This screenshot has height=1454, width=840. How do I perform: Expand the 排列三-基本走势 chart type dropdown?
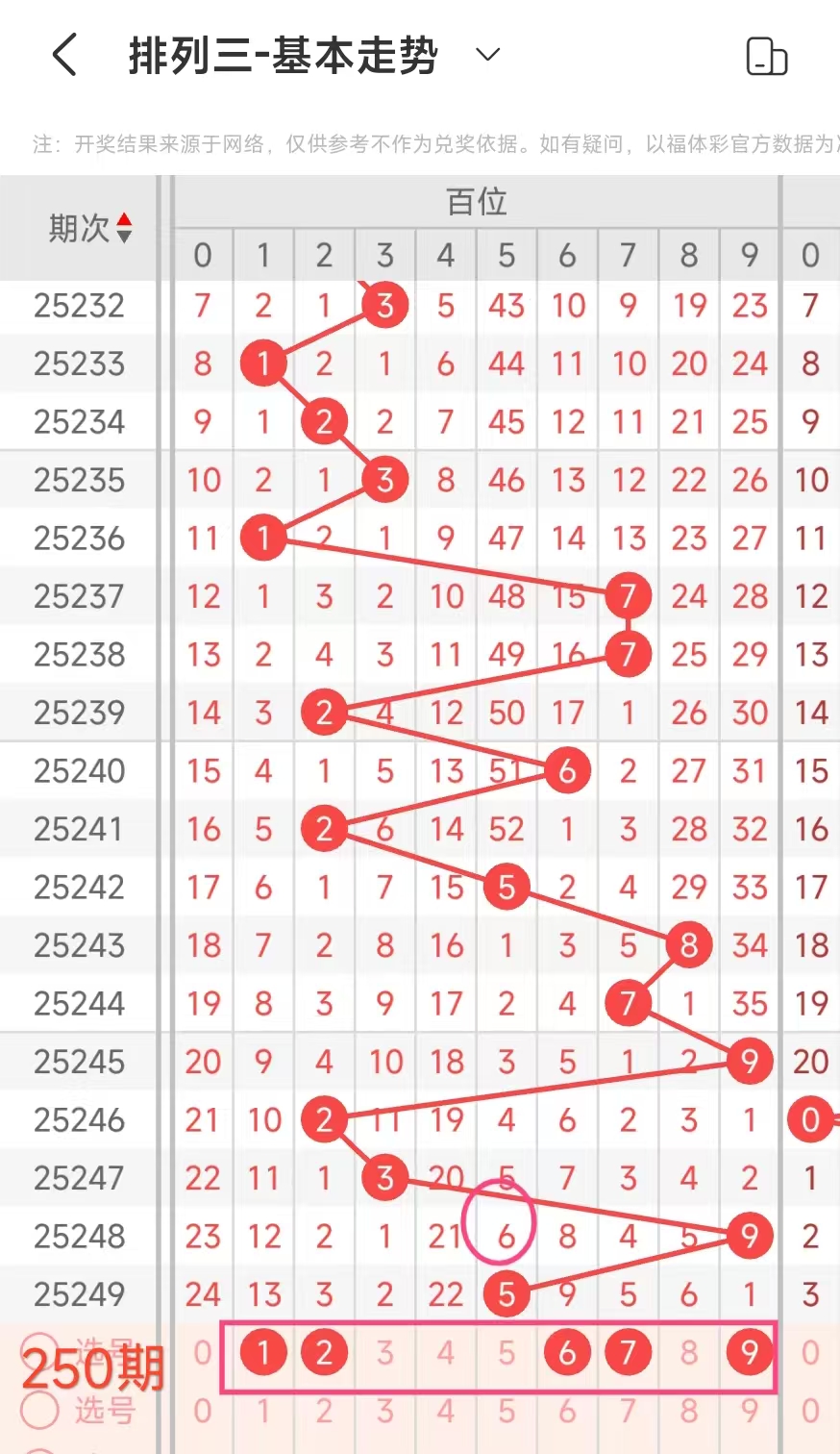coord(488,54)
